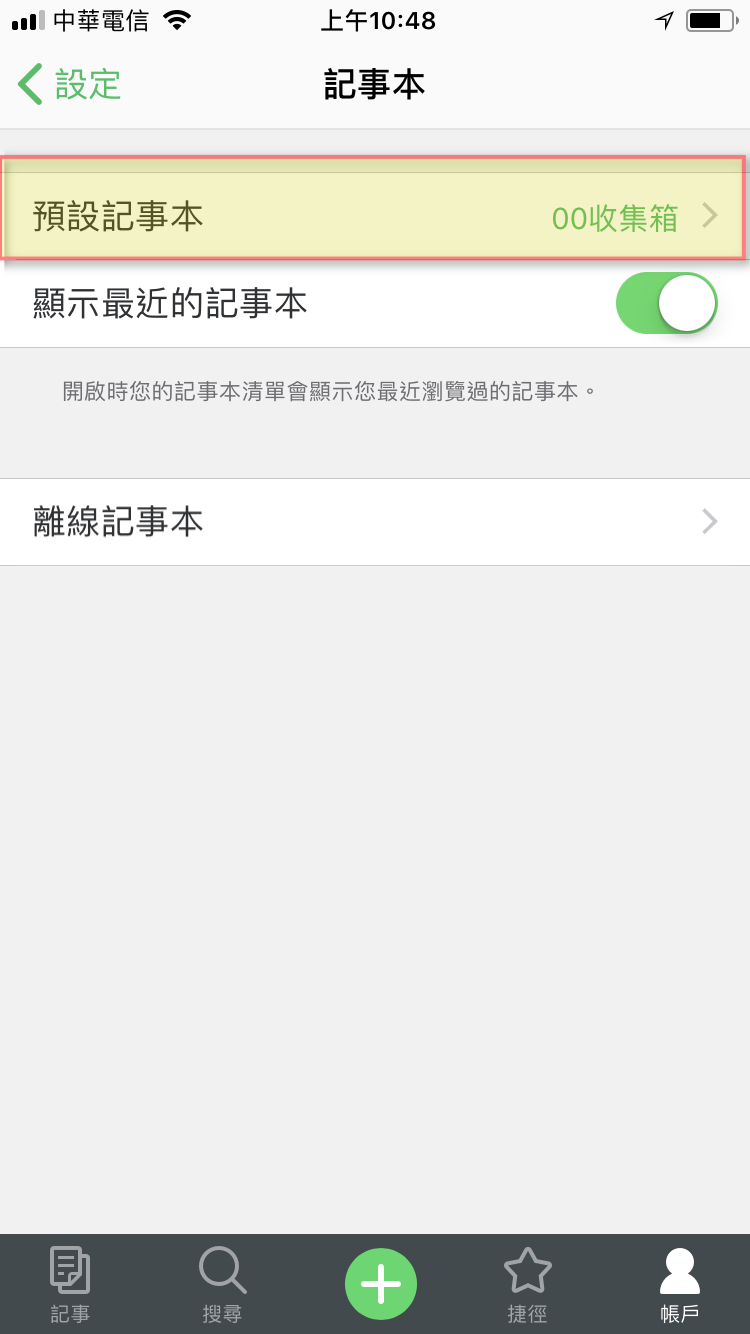Switch to the 捷徑 tab
Image resolution: width=750 pixels, height=1334 pixels.
[527, 1285]
